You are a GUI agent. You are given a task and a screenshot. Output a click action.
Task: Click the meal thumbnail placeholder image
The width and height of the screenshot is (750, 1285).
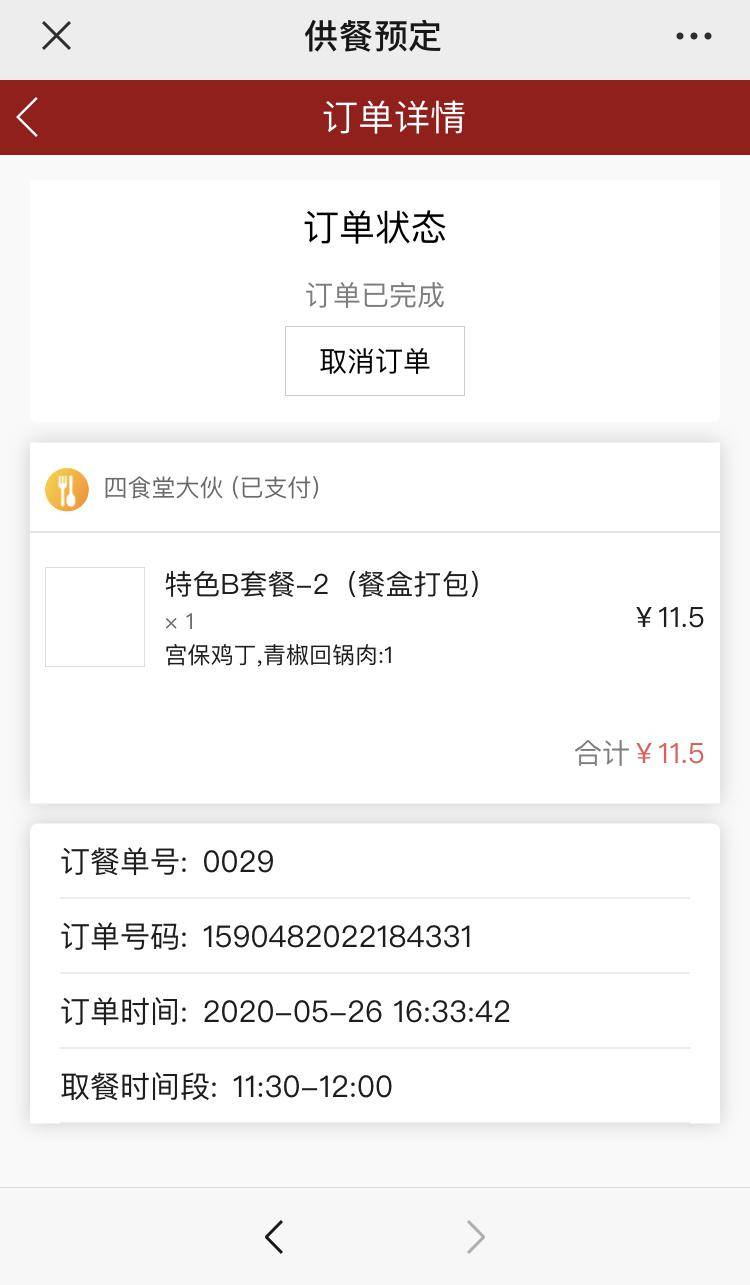coord(95,616)
